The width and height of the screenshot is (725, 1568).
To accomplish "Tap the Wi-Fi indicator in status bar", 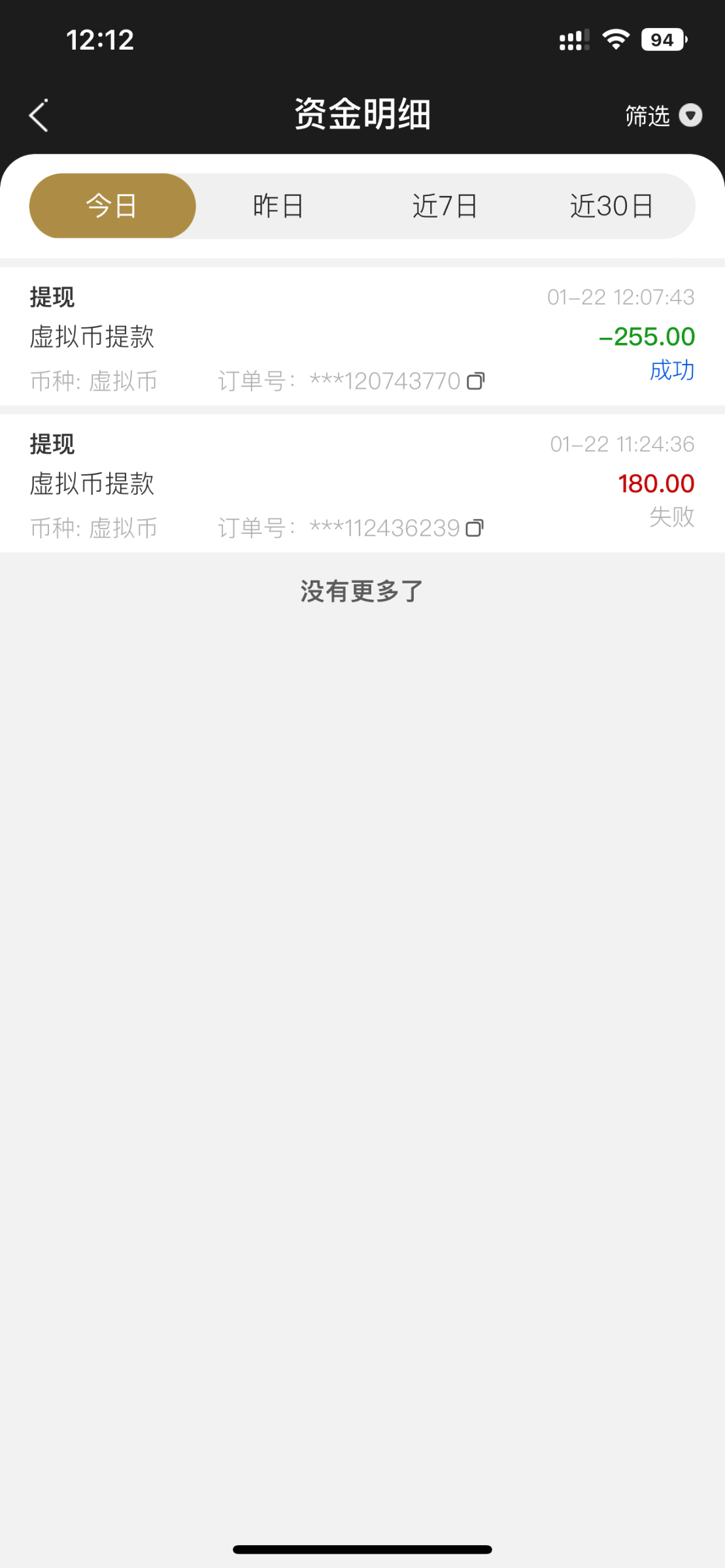I will pos(615,39).
